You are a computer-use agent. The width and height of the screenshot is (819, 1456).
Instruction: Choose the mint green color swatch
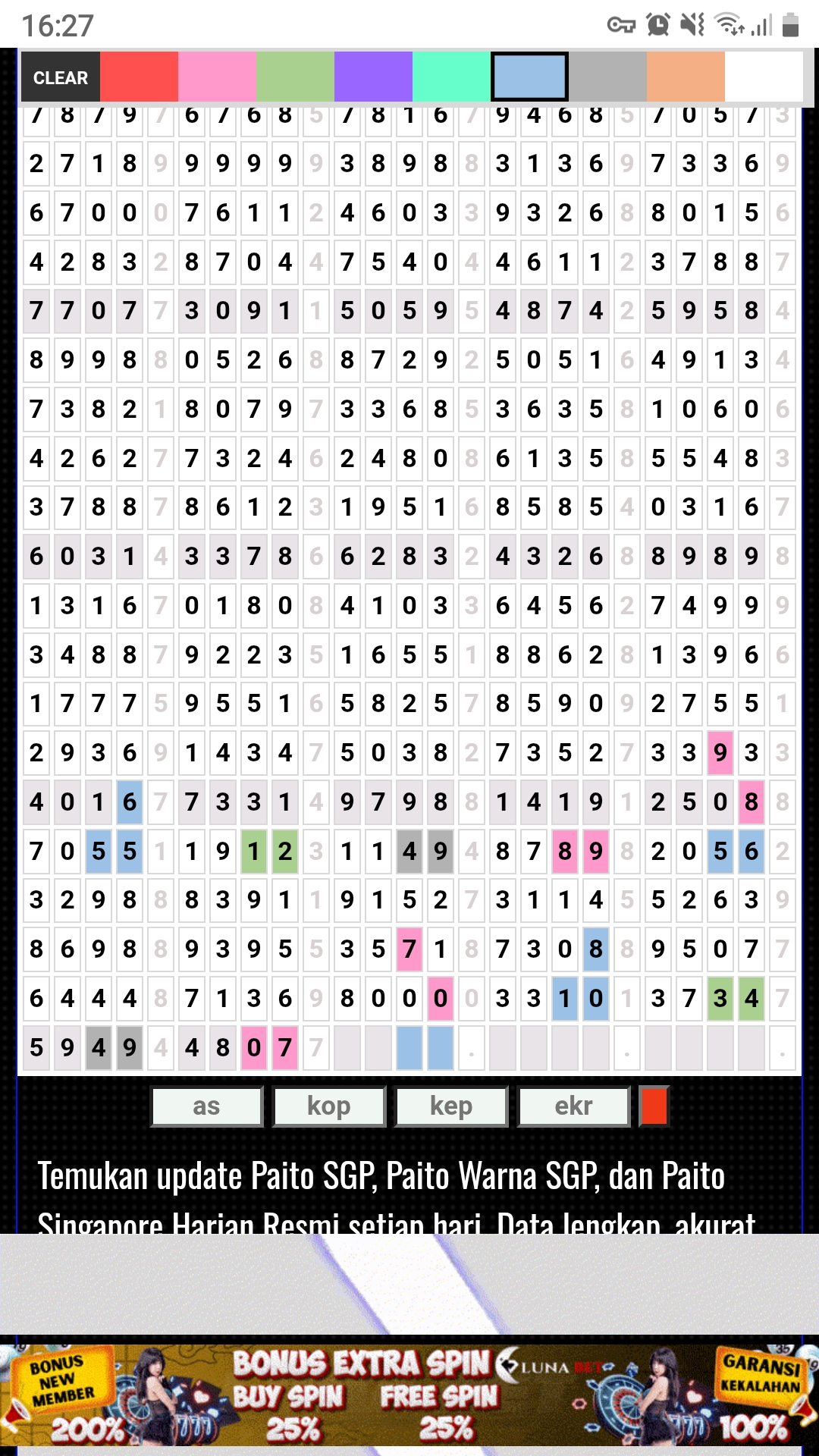coord(452,77)
